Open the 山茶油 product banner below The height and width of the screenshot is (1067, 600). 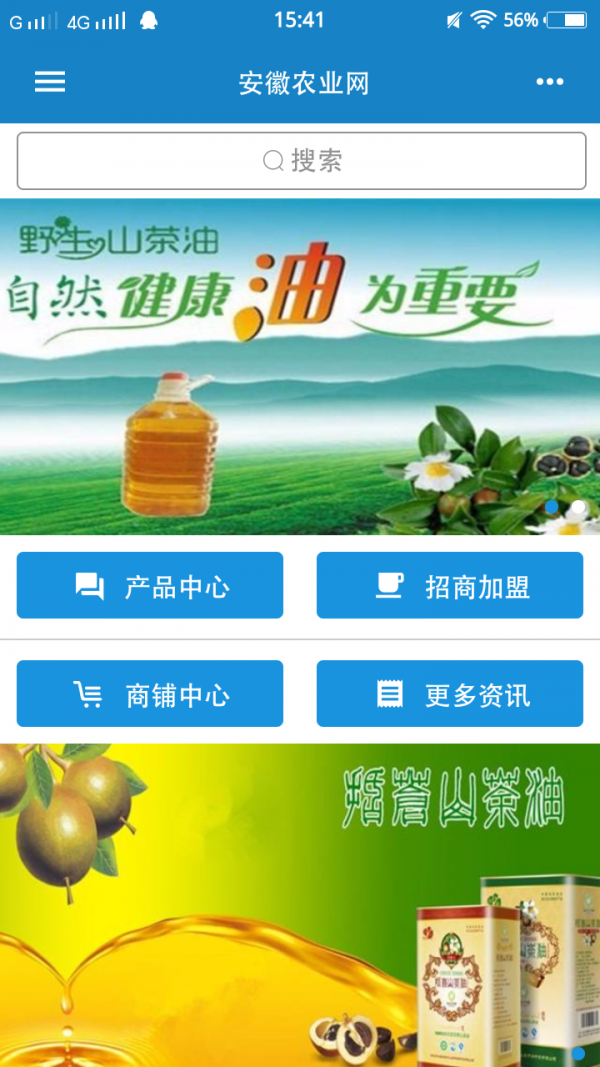pyautogui.click(x=300, y=905)
